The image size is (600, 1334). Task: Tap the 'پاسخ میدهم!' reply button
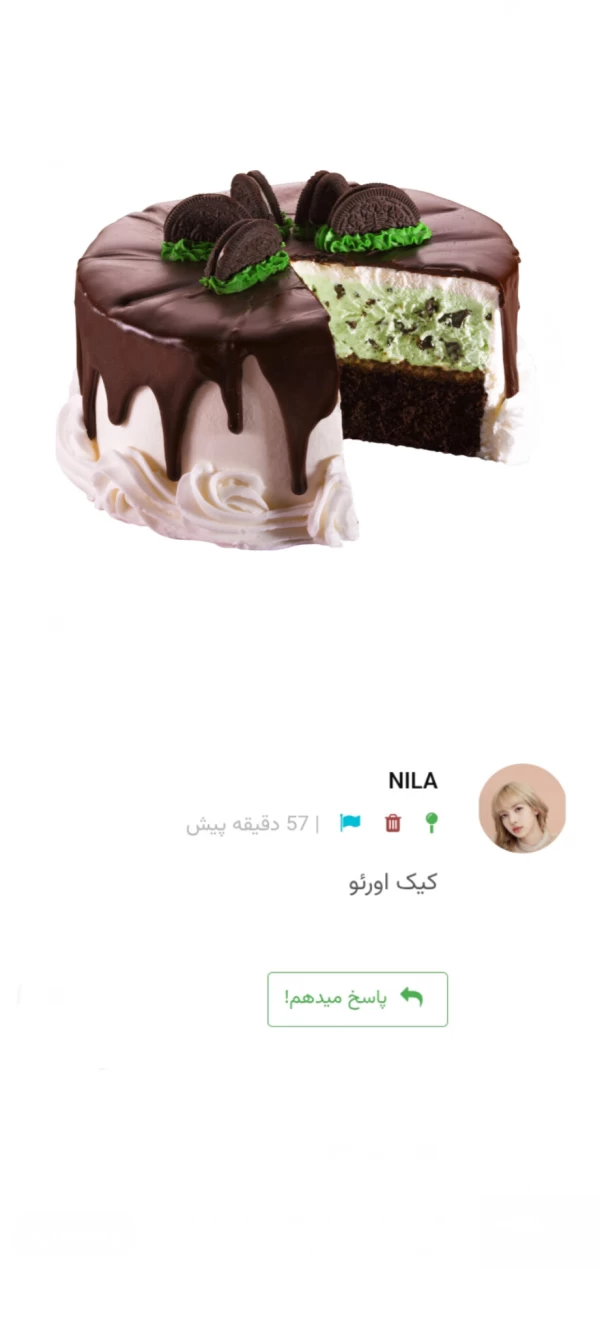point(357,998)
